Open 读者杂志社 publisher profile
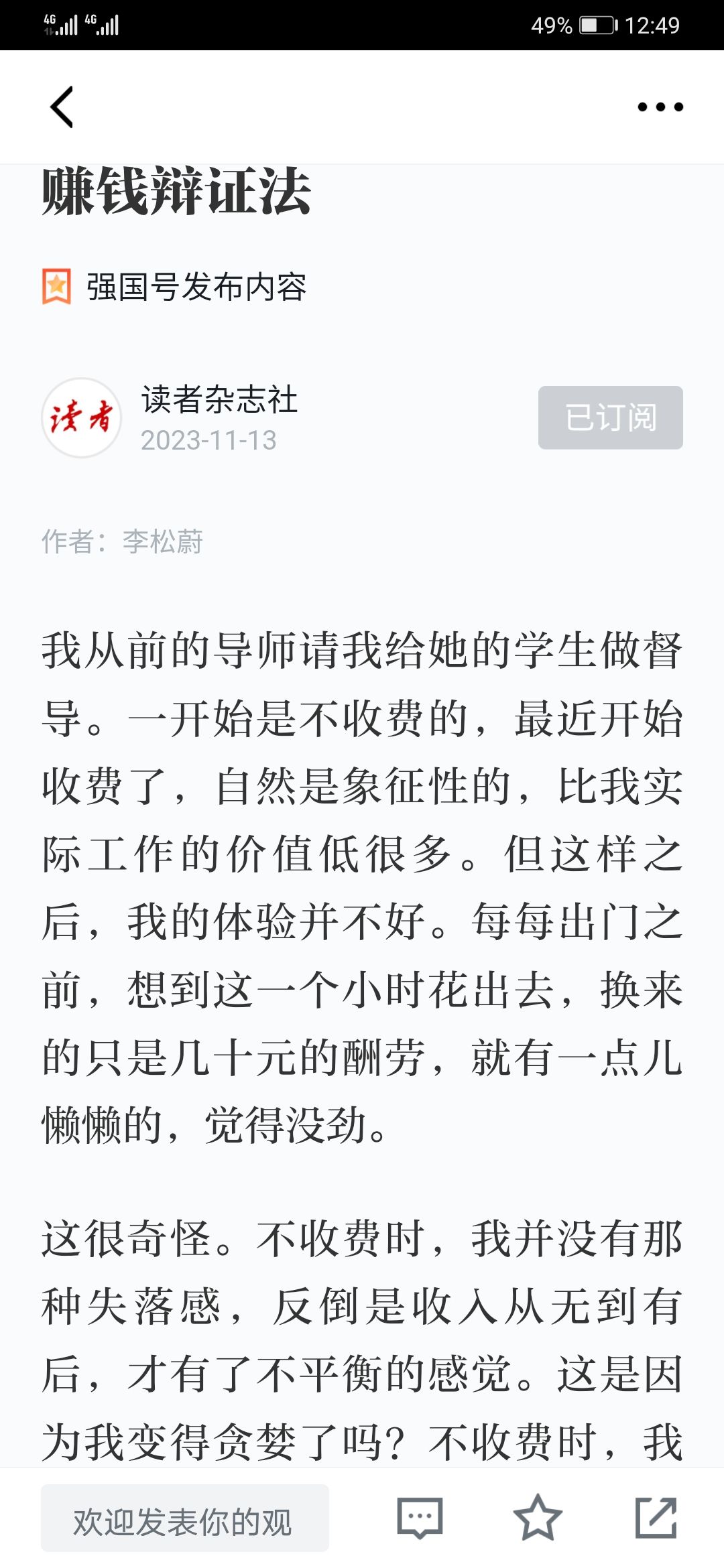The height and width of the screenshot is (1568, 724). tap(219, 399)
